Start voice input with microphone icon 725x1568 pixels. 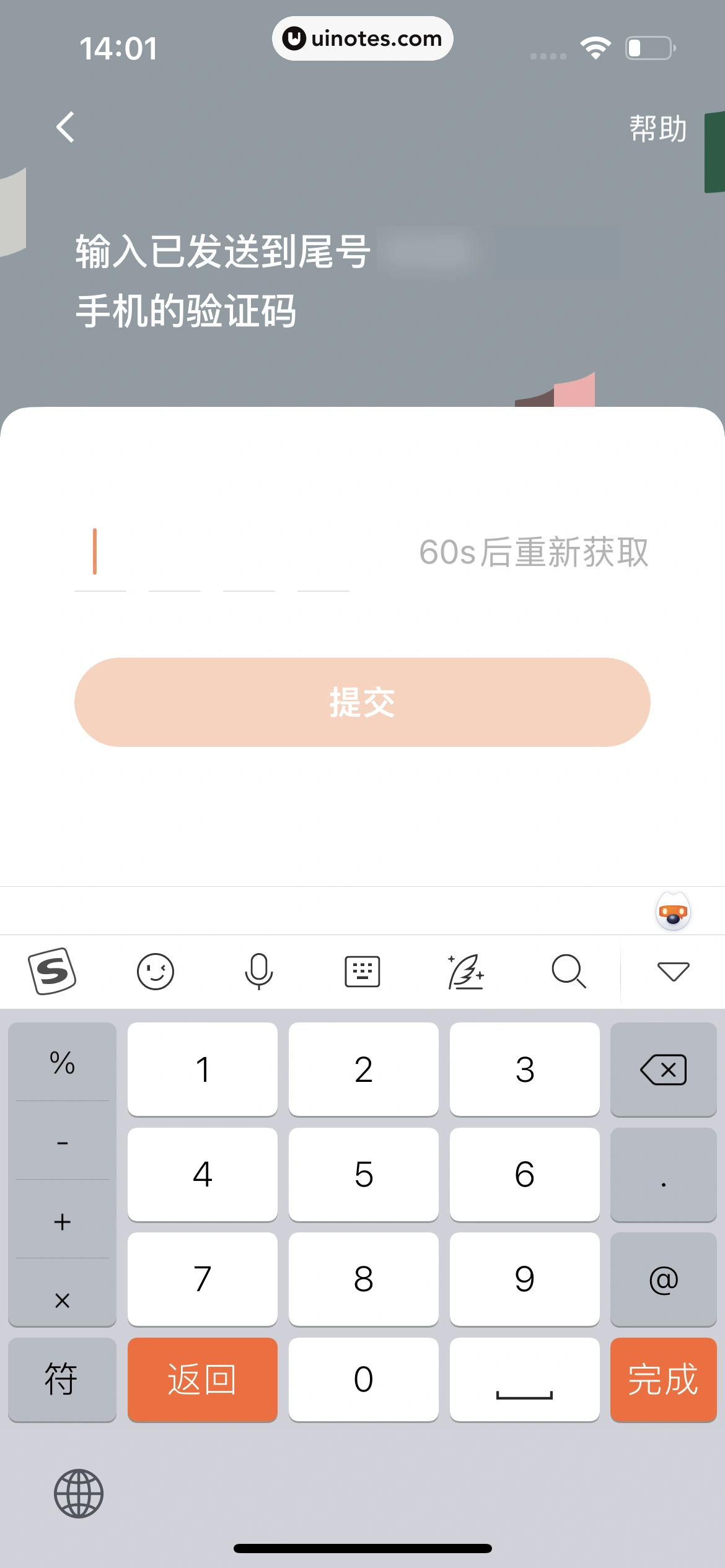258,971
